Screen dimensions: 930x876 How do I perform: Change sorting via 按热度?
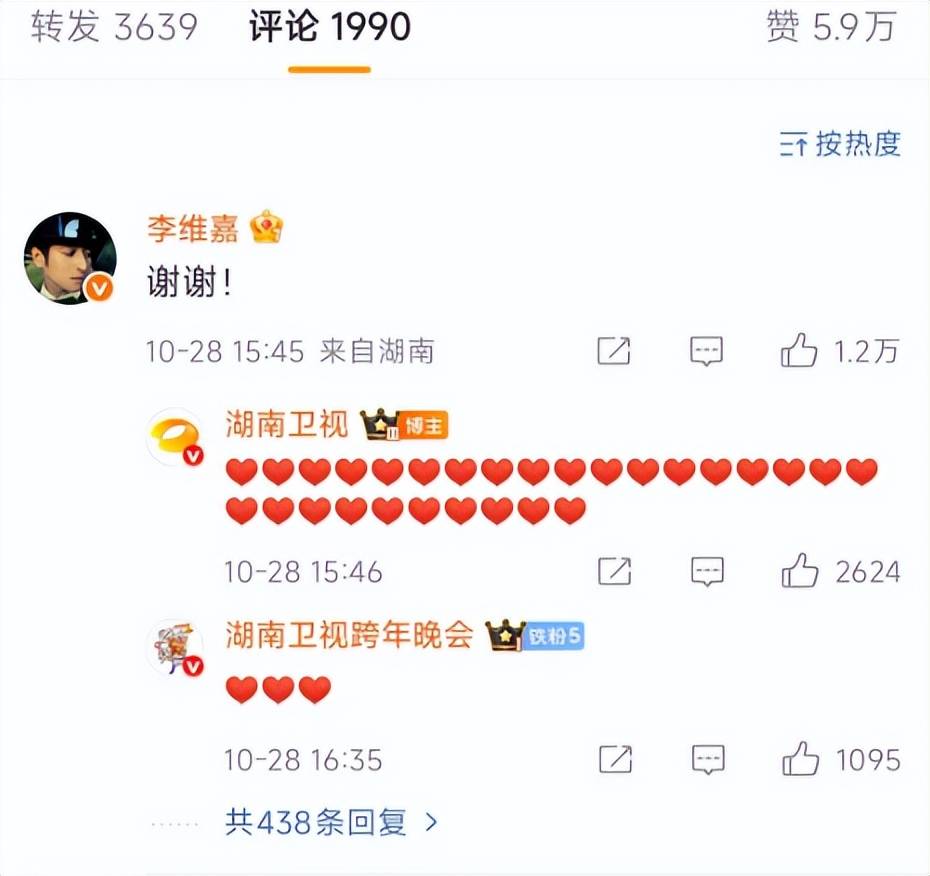(x=840, y=143)
